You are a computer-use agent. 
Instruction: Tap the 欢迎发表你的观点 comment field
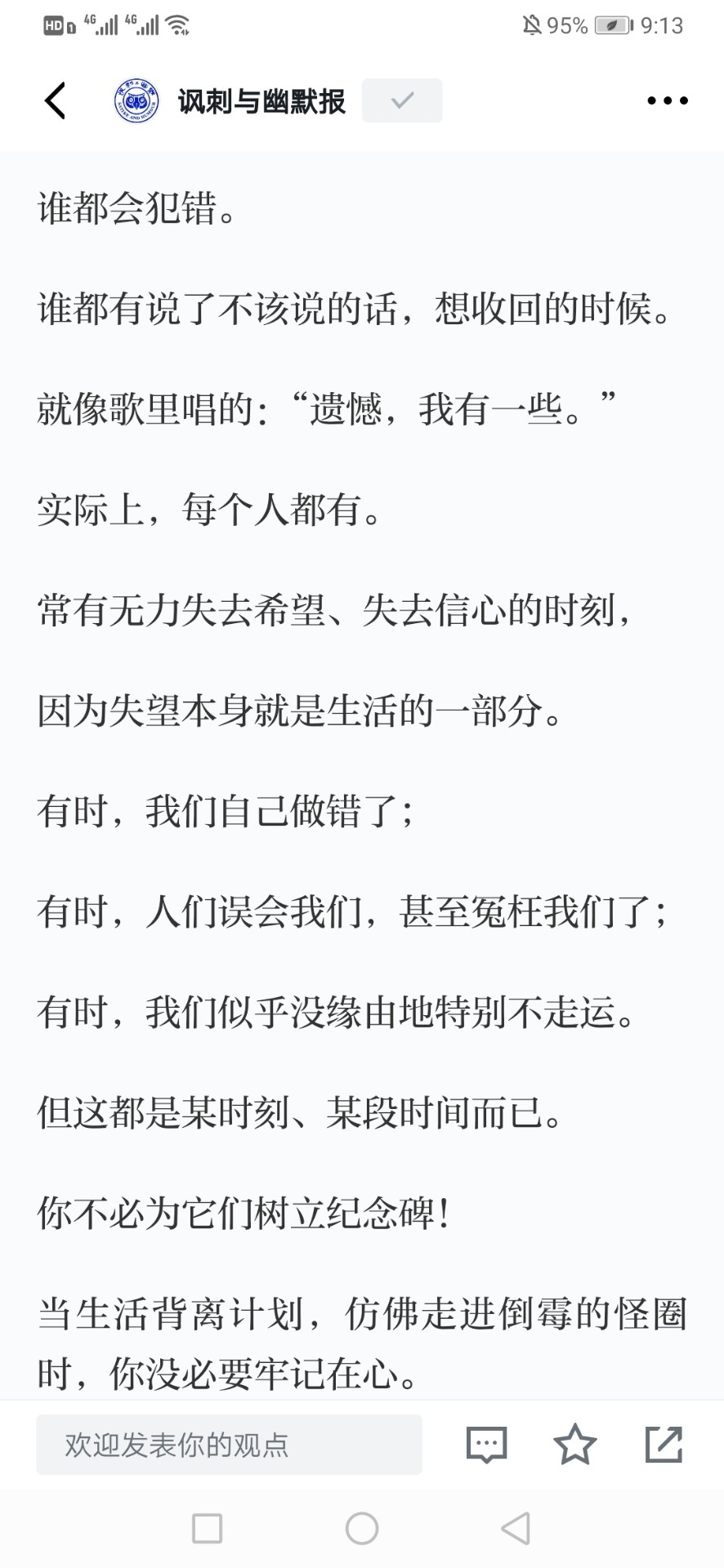click(x=229, y=1445)
